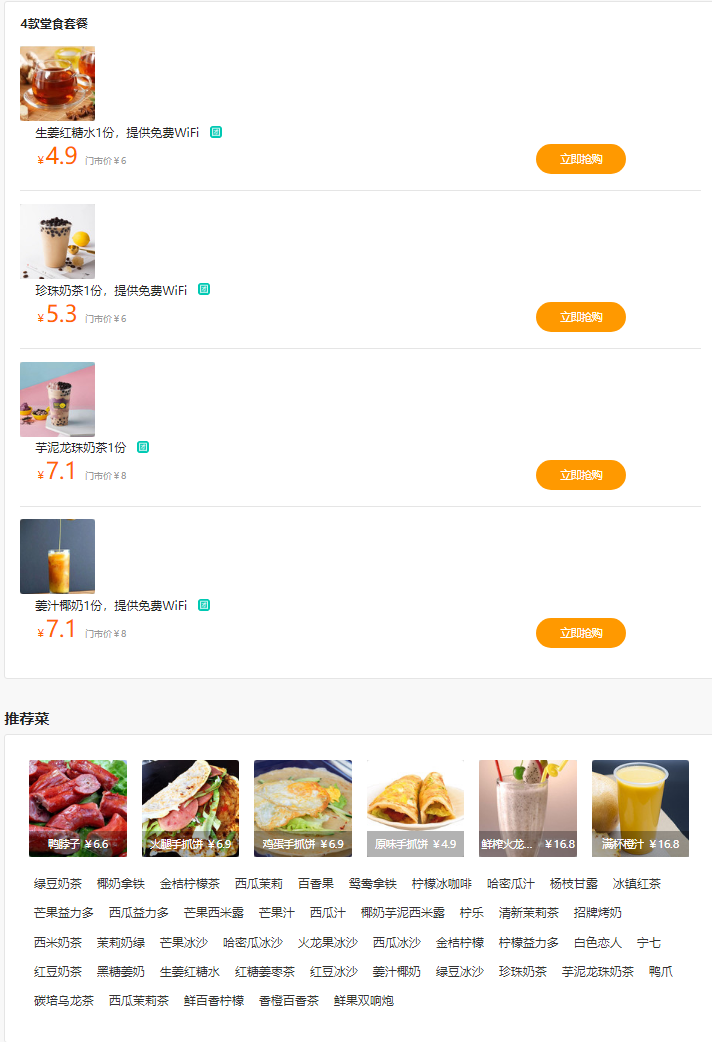This screenshot has height=1042, width=712.
Task: Open the 鸭脖子 recommended dish
Action: 78,808
